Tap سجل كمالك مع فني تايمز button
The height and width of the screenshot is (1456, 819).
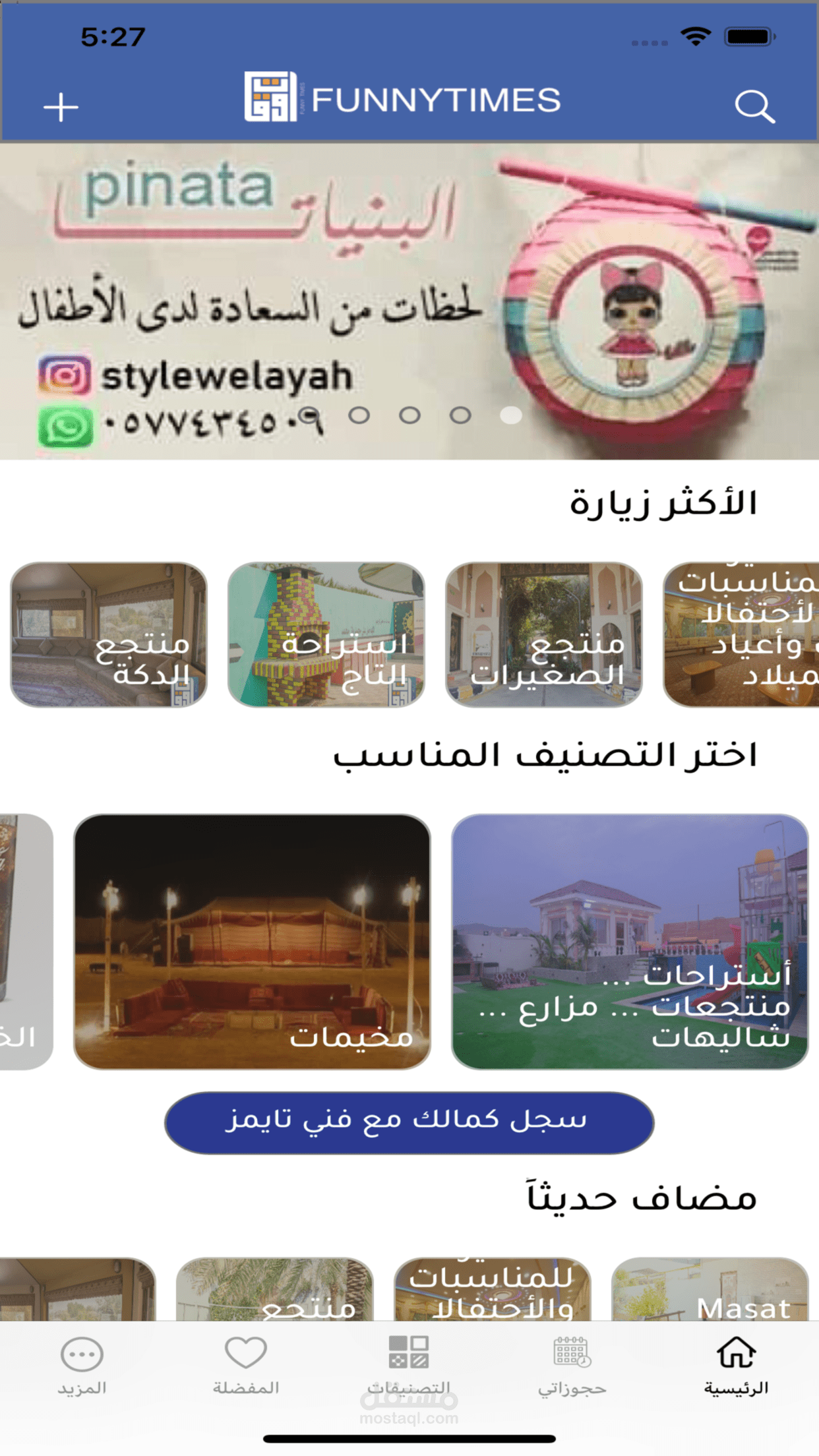point(409,1122)
